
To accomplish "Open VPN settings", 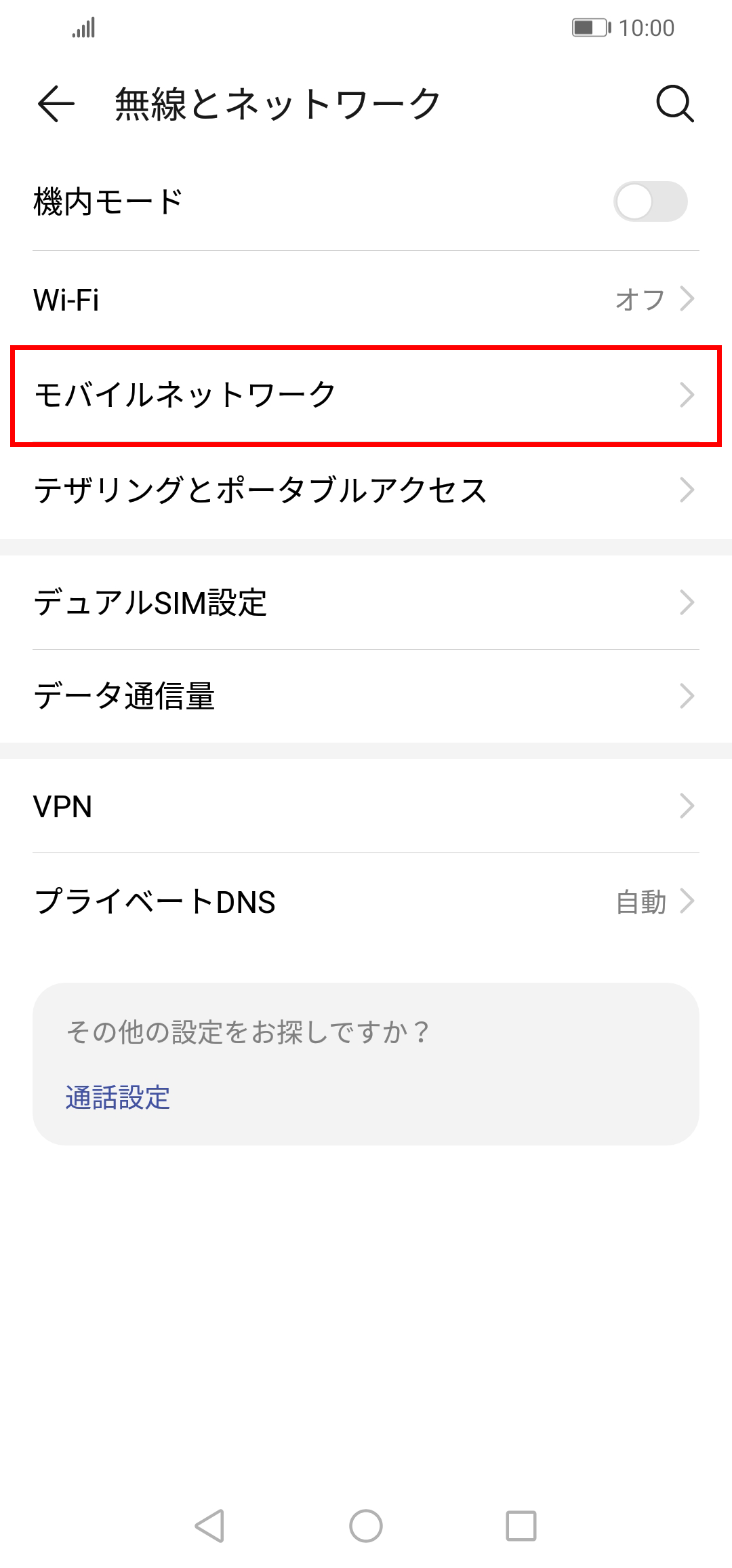I will 366,806.
